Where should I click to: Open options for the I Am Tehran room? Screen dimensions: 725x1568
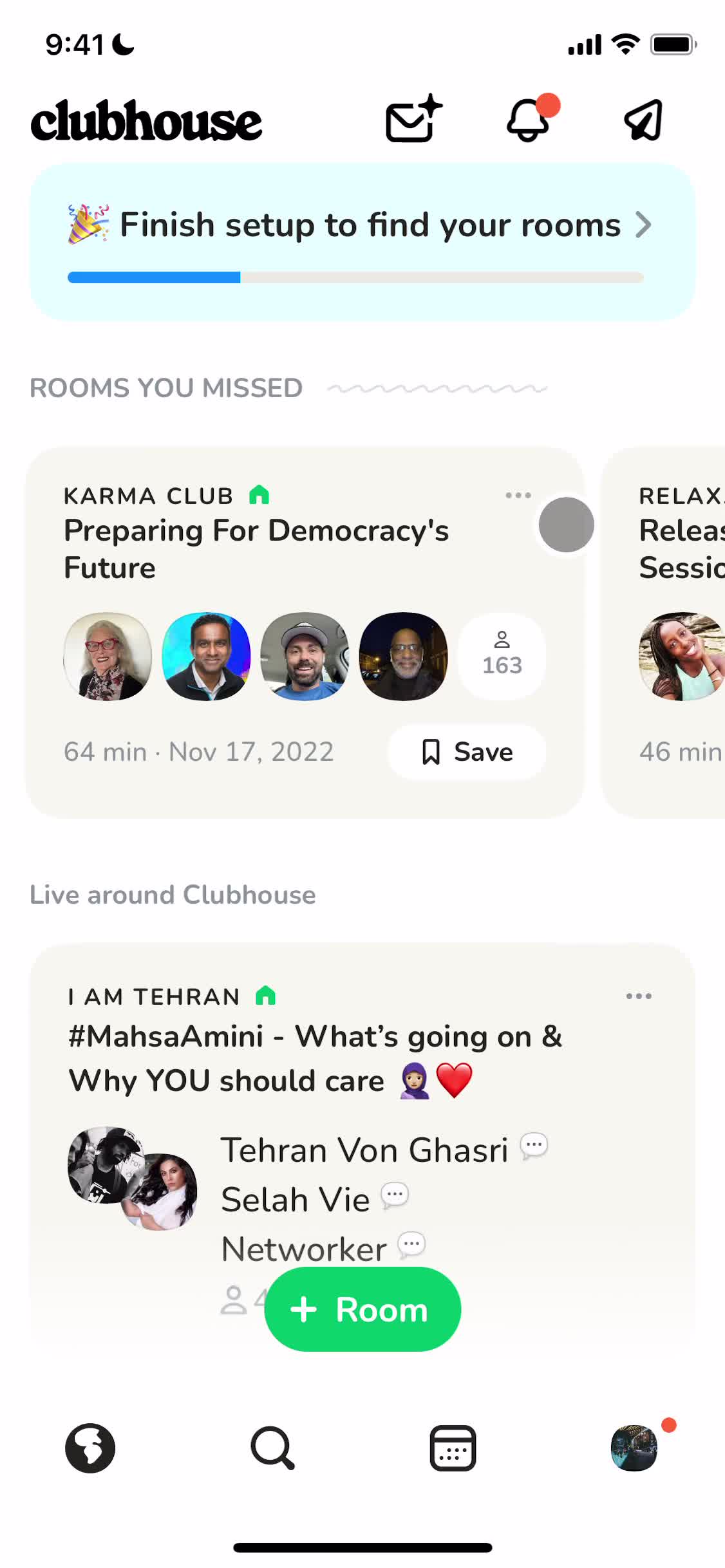pos(639,996)
